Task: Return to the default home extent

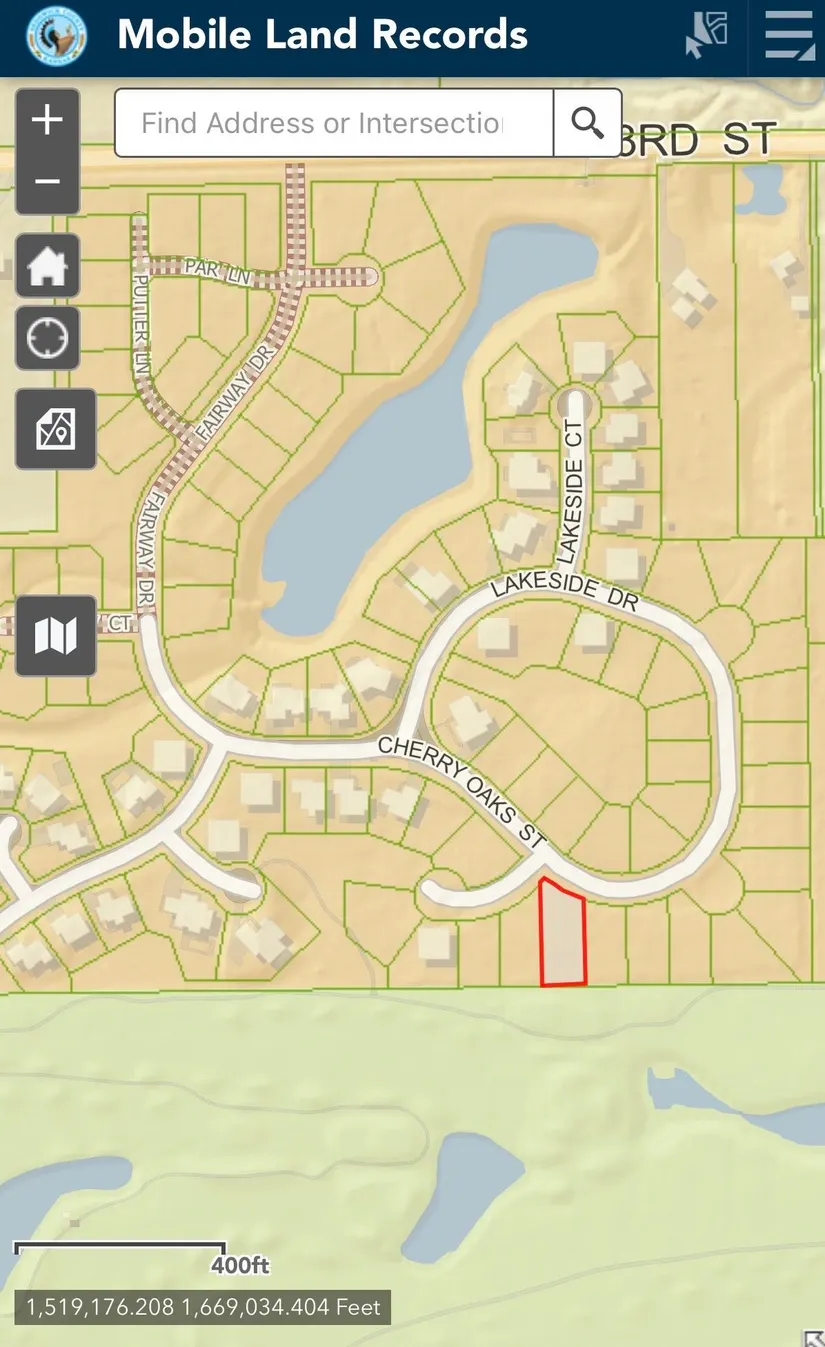Action: tap(47, 266)
